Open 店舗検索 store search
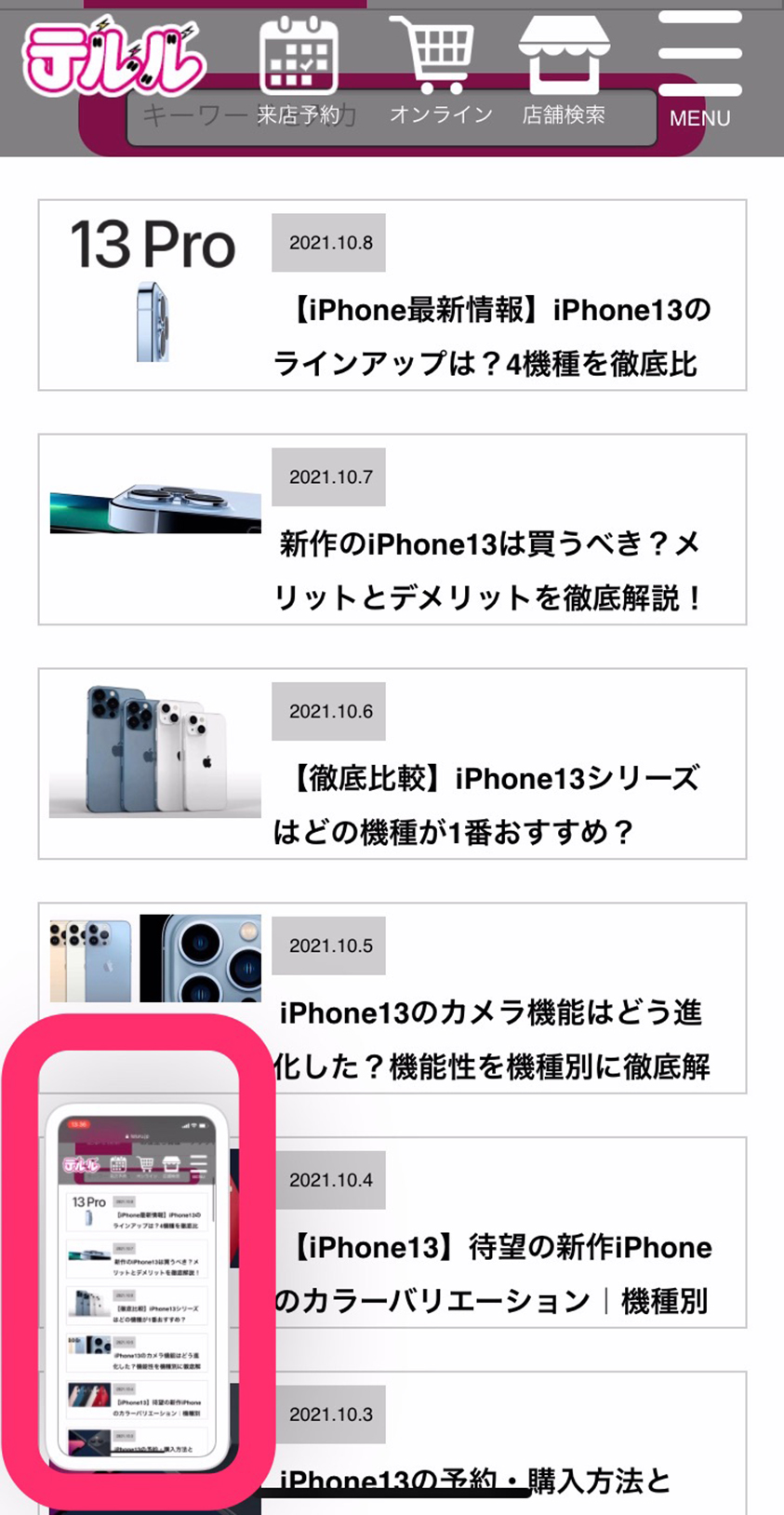 564,70
